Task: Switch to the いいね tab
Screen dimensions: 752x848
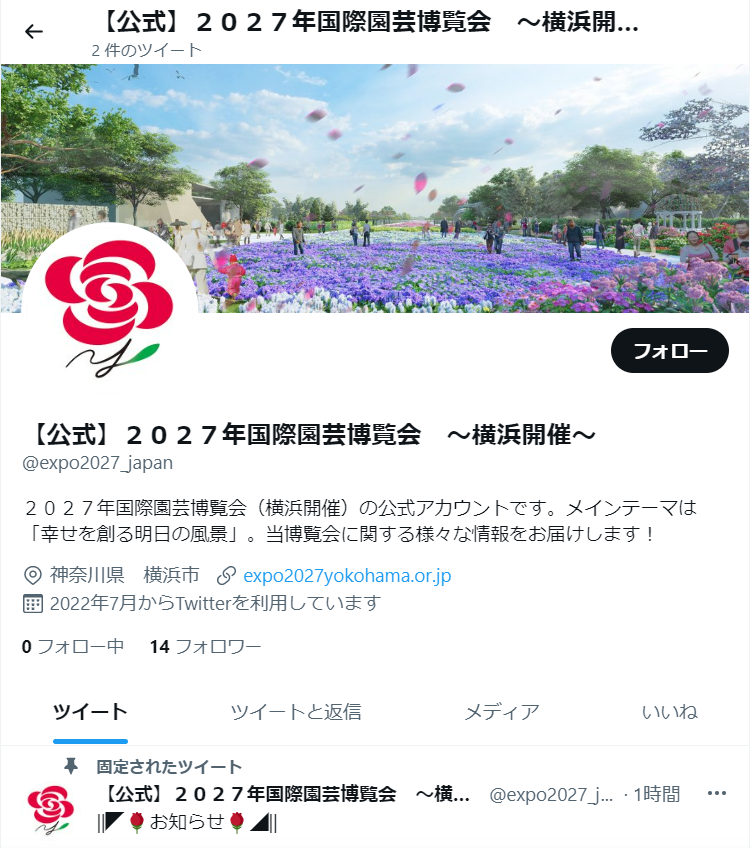Action: pyautogui.click(x=669, y=712)
